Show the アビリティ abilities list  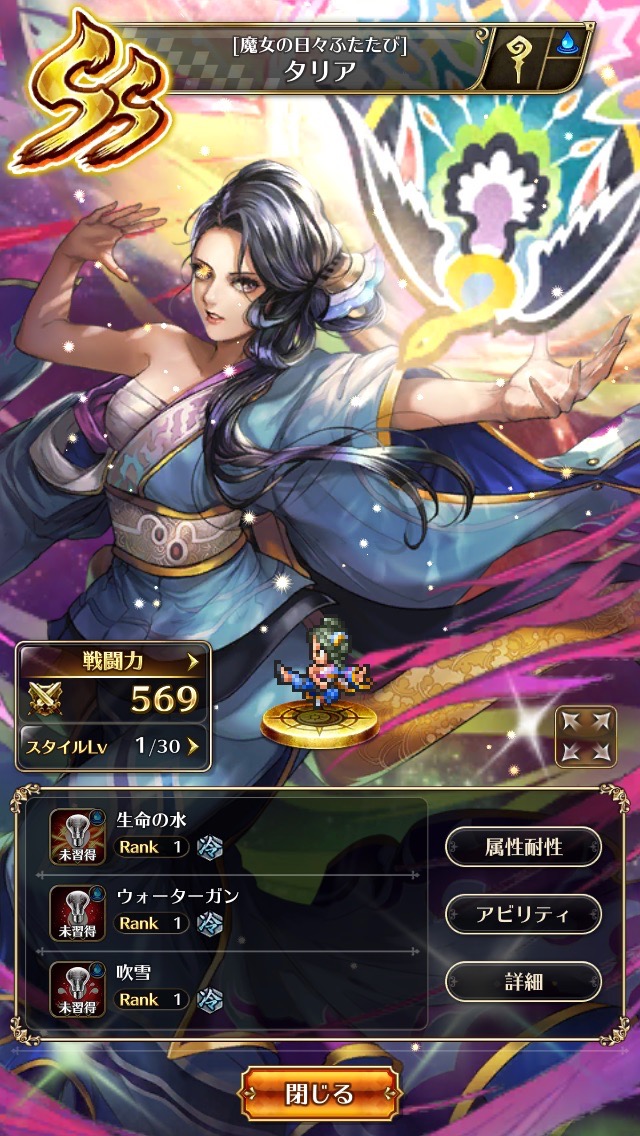pos(523,914)
